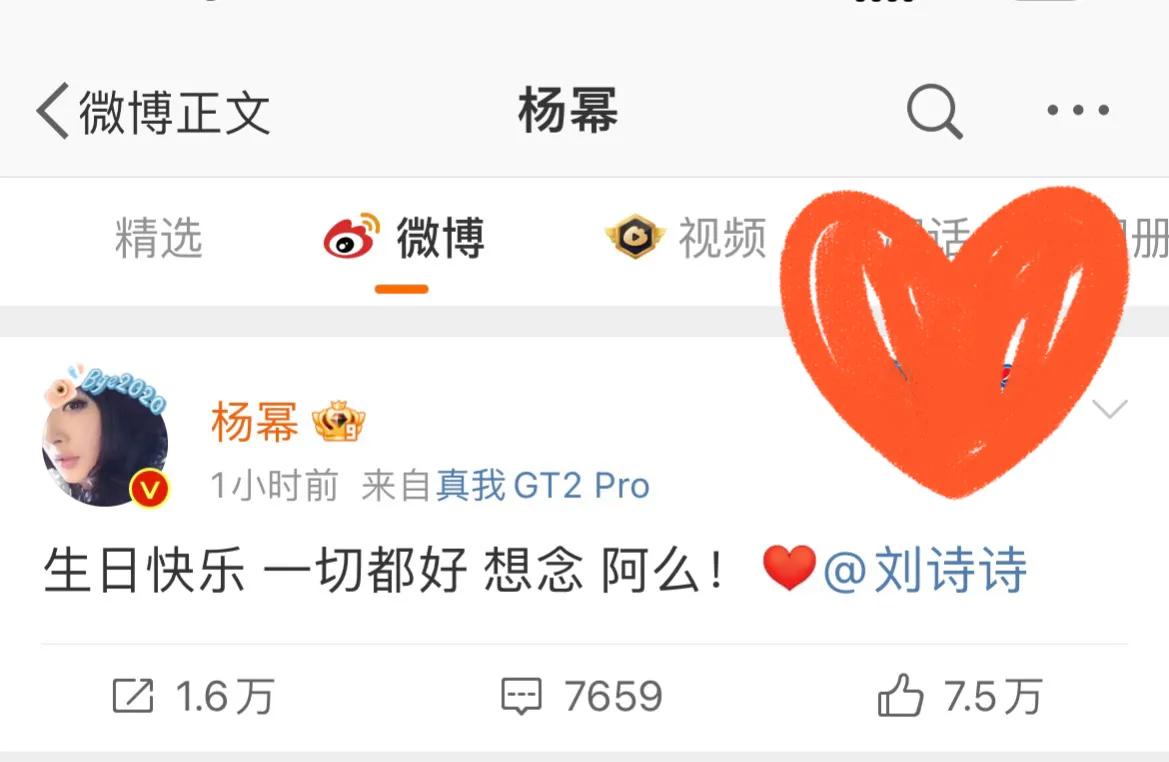This screenshot has height=762, width=1169.
Task: Like the post with 7.5万 likes
Action: (960, 696)
